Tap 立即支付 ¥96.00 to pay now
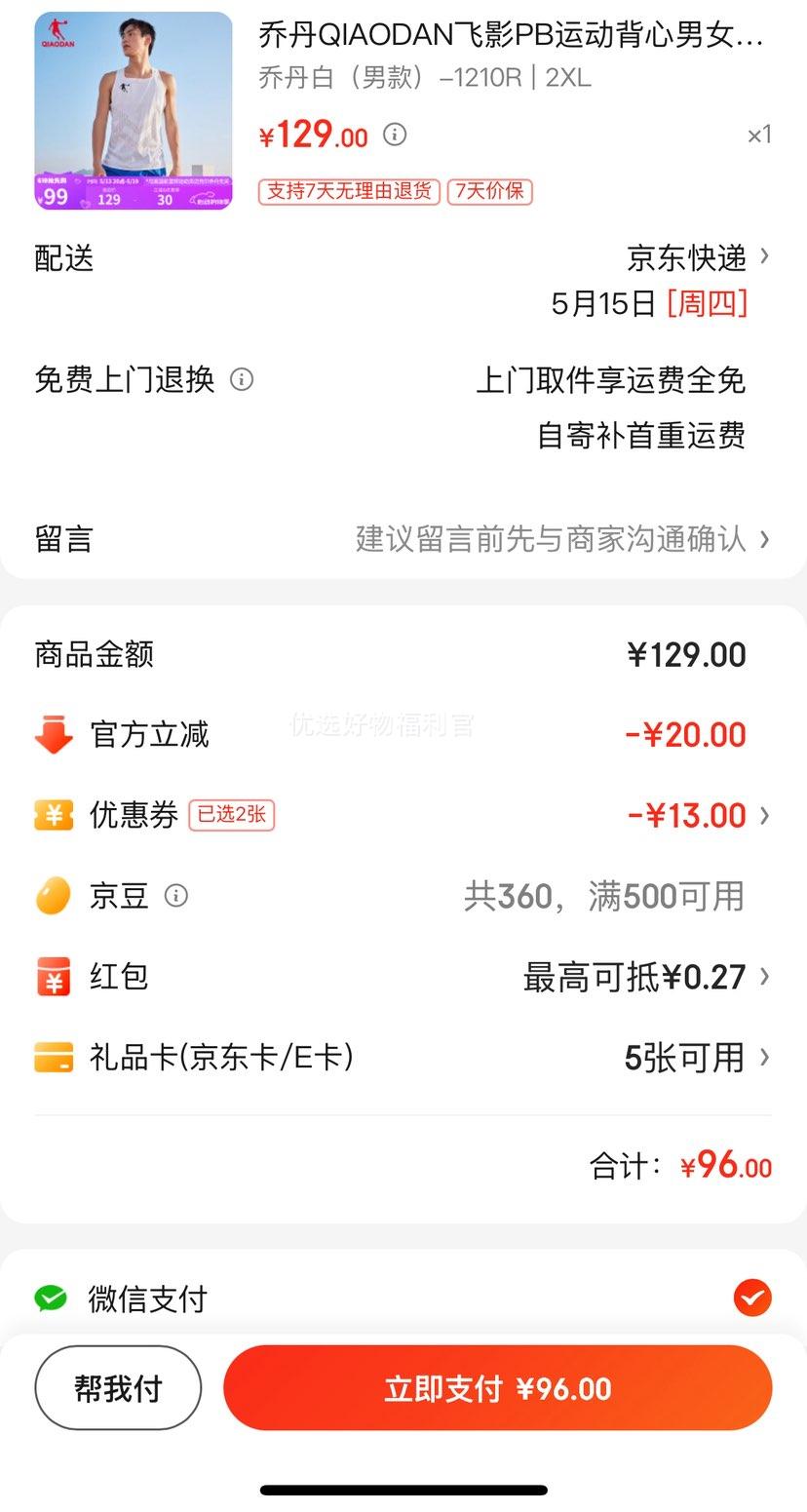This screenshot has width=807, height=1512. [x=498, y=1387]
